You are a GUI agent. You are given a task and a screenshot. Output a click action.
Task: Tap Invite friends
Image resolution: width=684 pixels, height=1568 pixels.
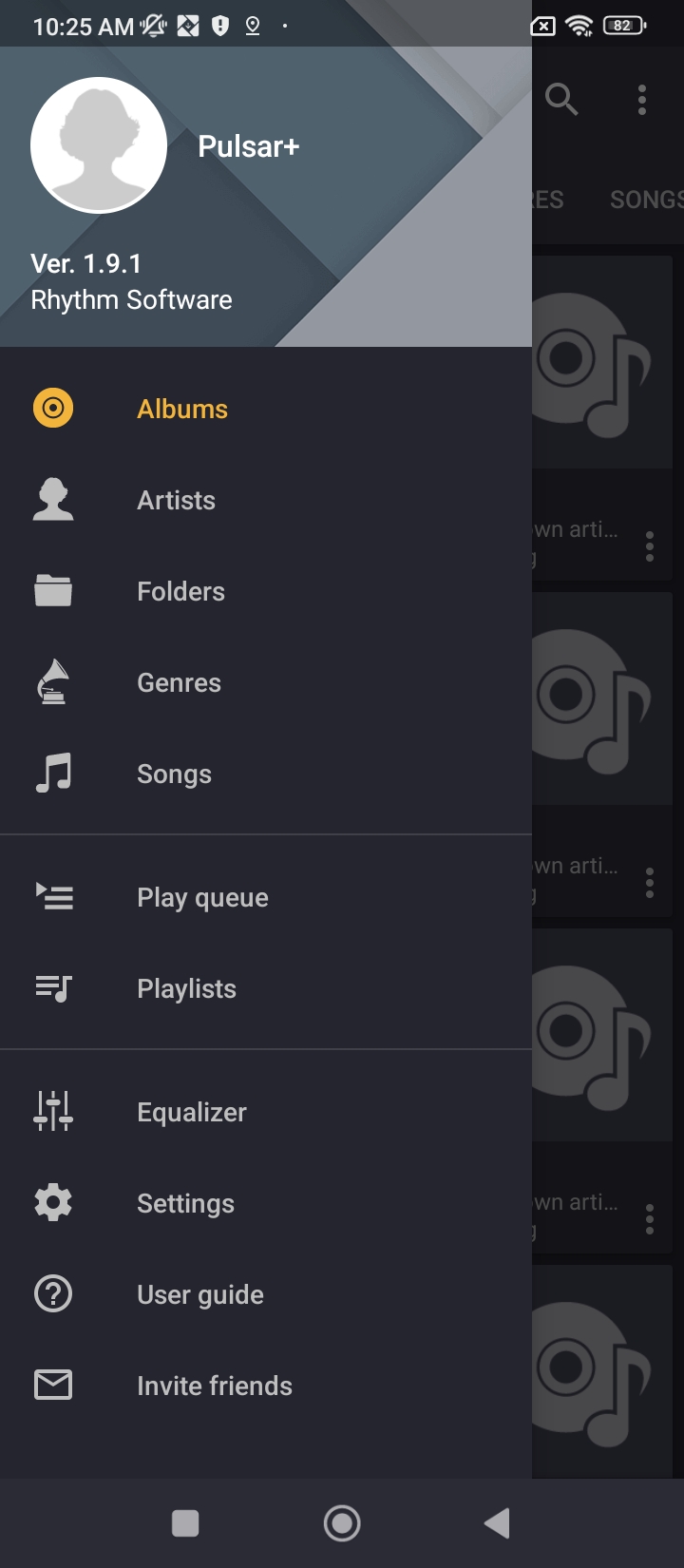[214, 1386]
